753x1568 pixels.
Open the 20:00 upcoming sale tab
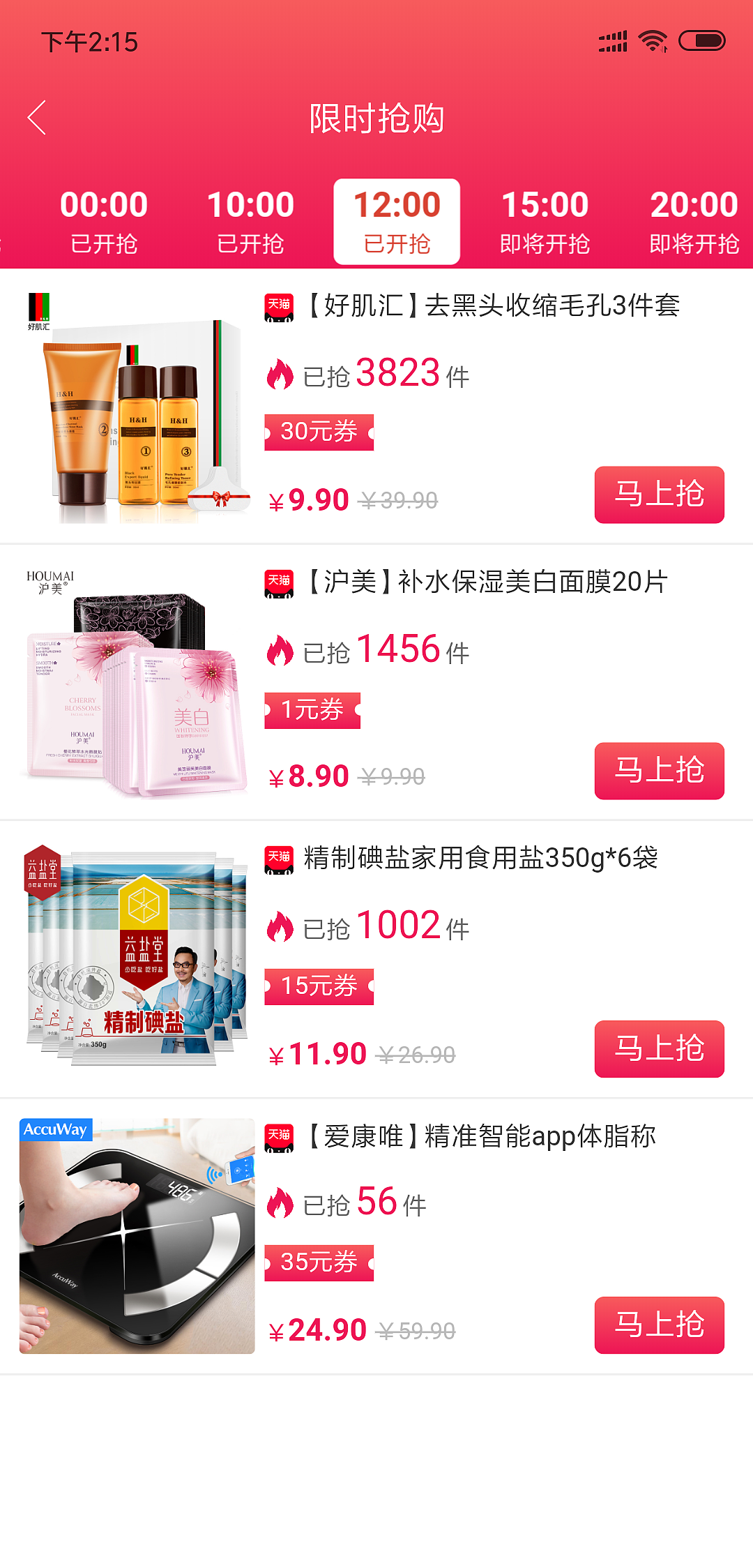click(693, 222)
